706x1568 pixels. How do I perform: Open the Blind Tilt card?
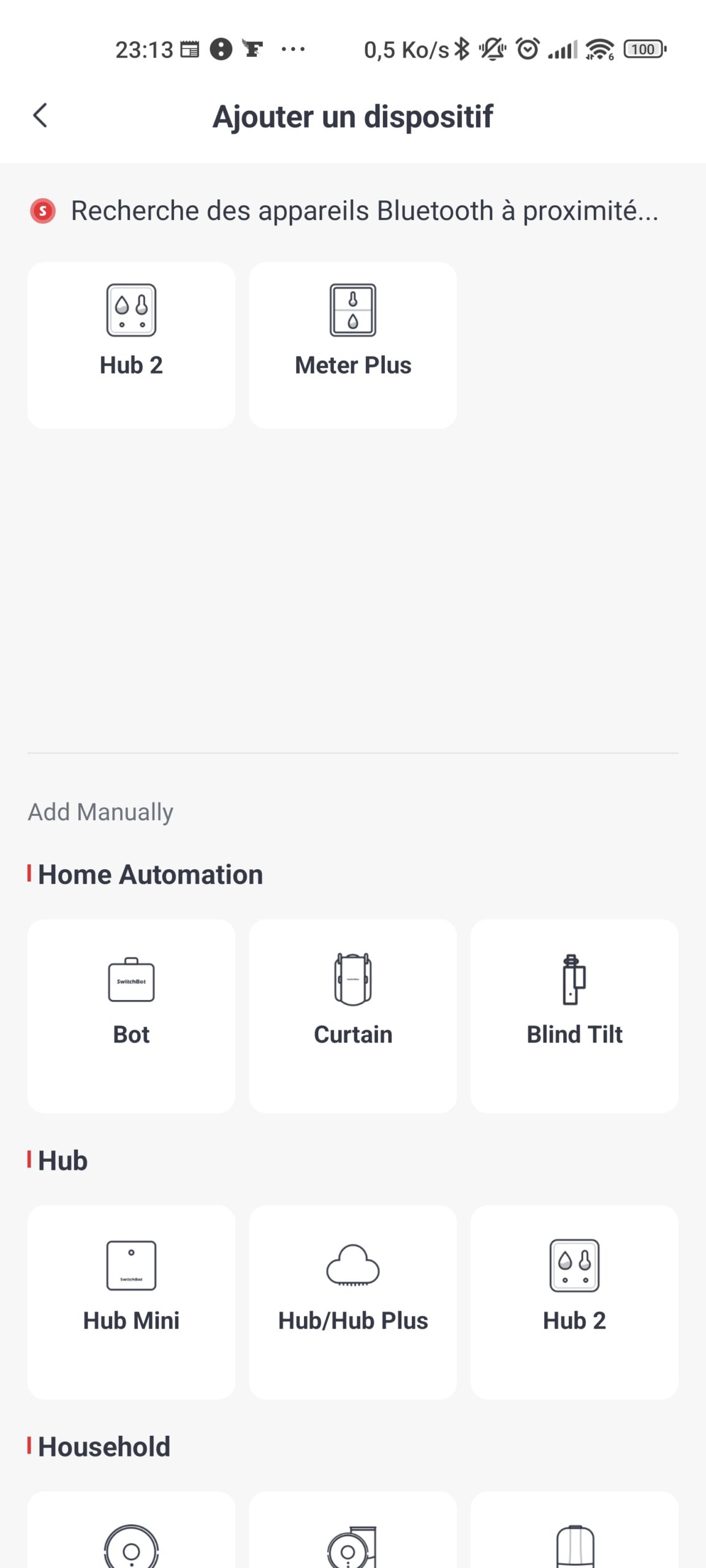574,1016
